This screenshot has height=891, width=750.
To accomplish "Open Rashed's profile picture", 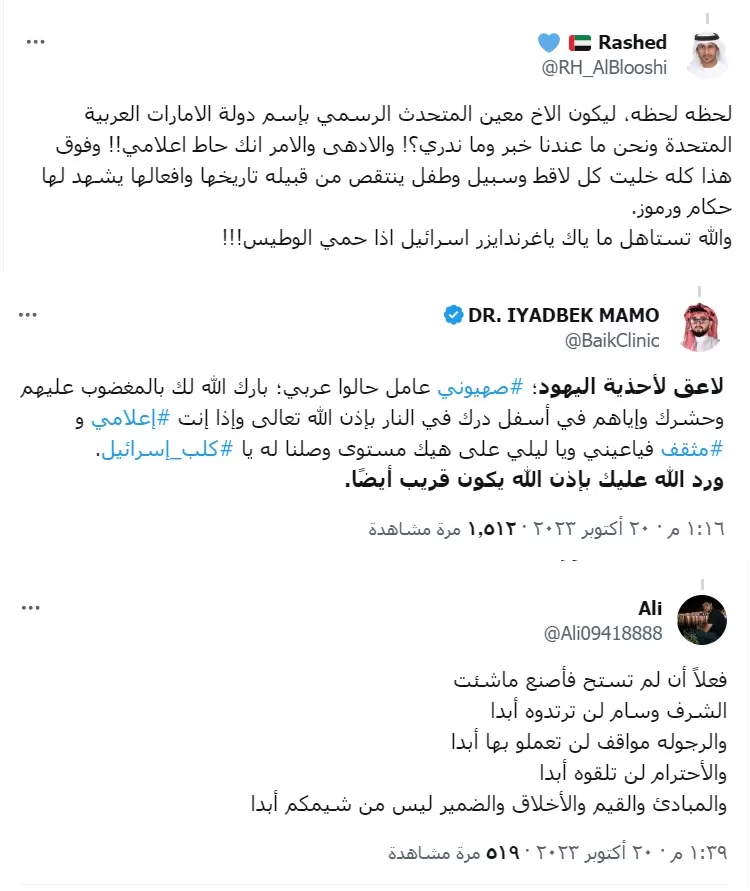I will tap(707, 54).
